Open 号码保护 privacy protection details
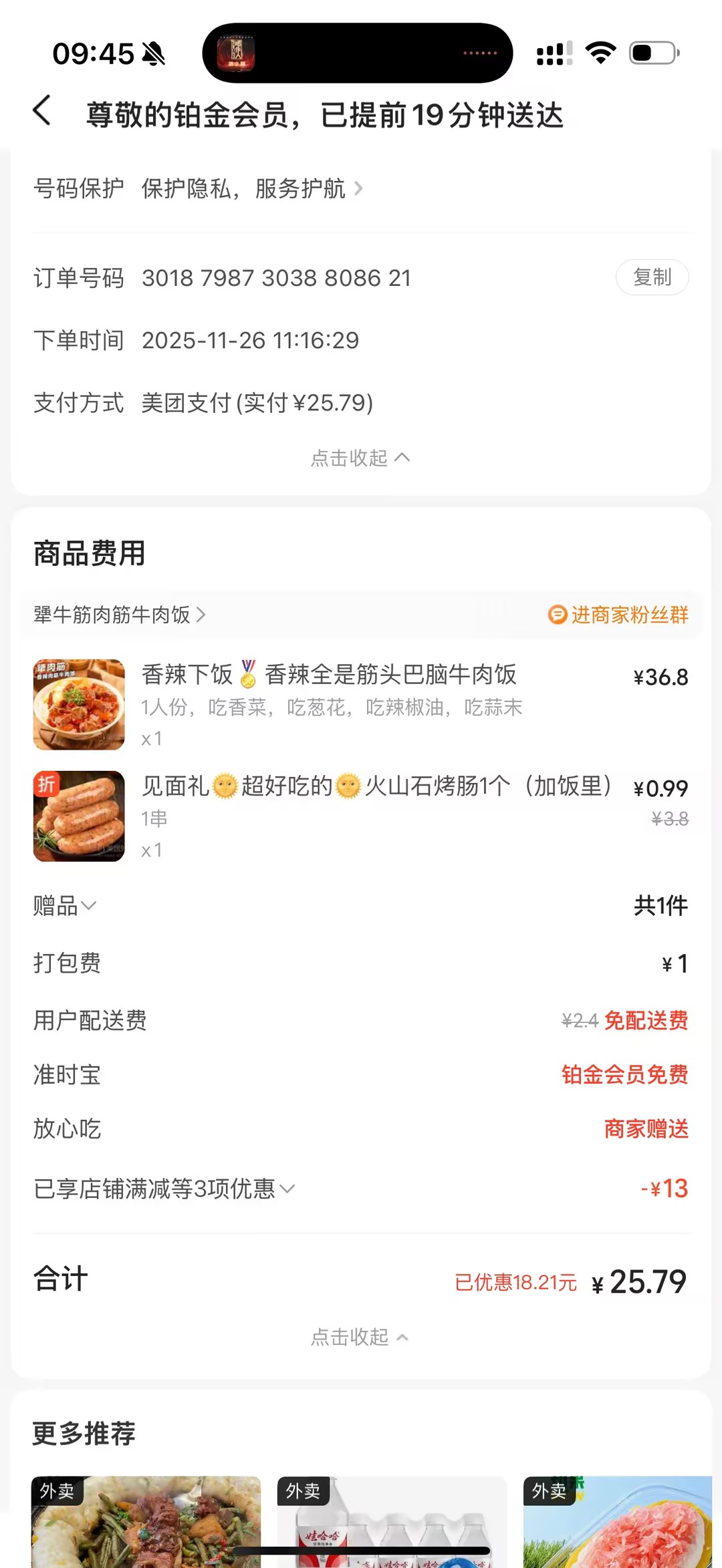Image resolution: width=722 pixels, height=1568 pixels. pyautogui.click(x=251, y=189)
